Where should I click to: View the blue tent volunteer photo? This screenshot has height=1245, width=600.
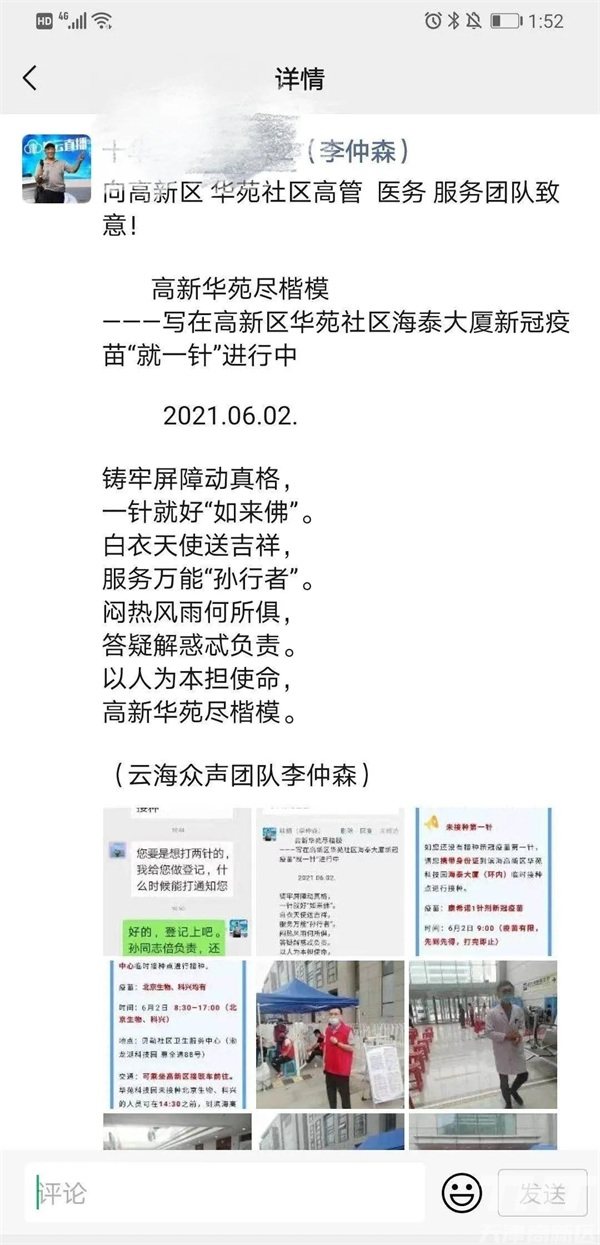[330, 1034]
